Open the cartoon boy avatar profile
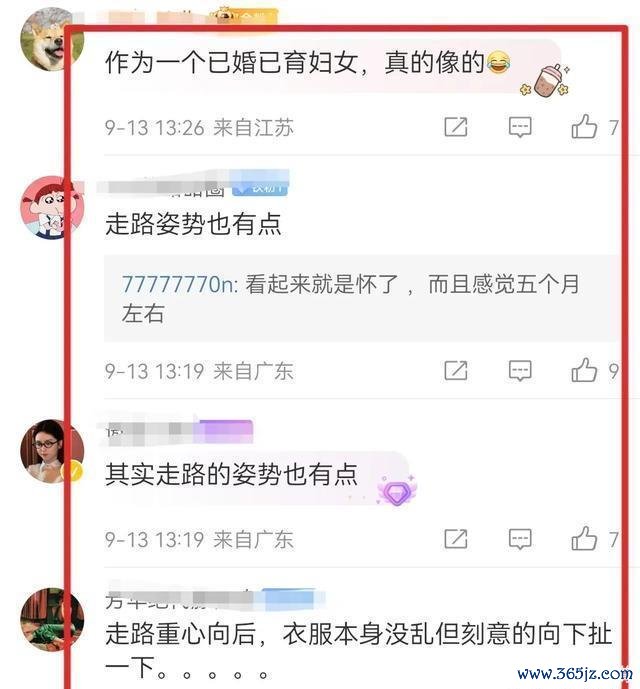The image size is (640, 689). [50, 207]
